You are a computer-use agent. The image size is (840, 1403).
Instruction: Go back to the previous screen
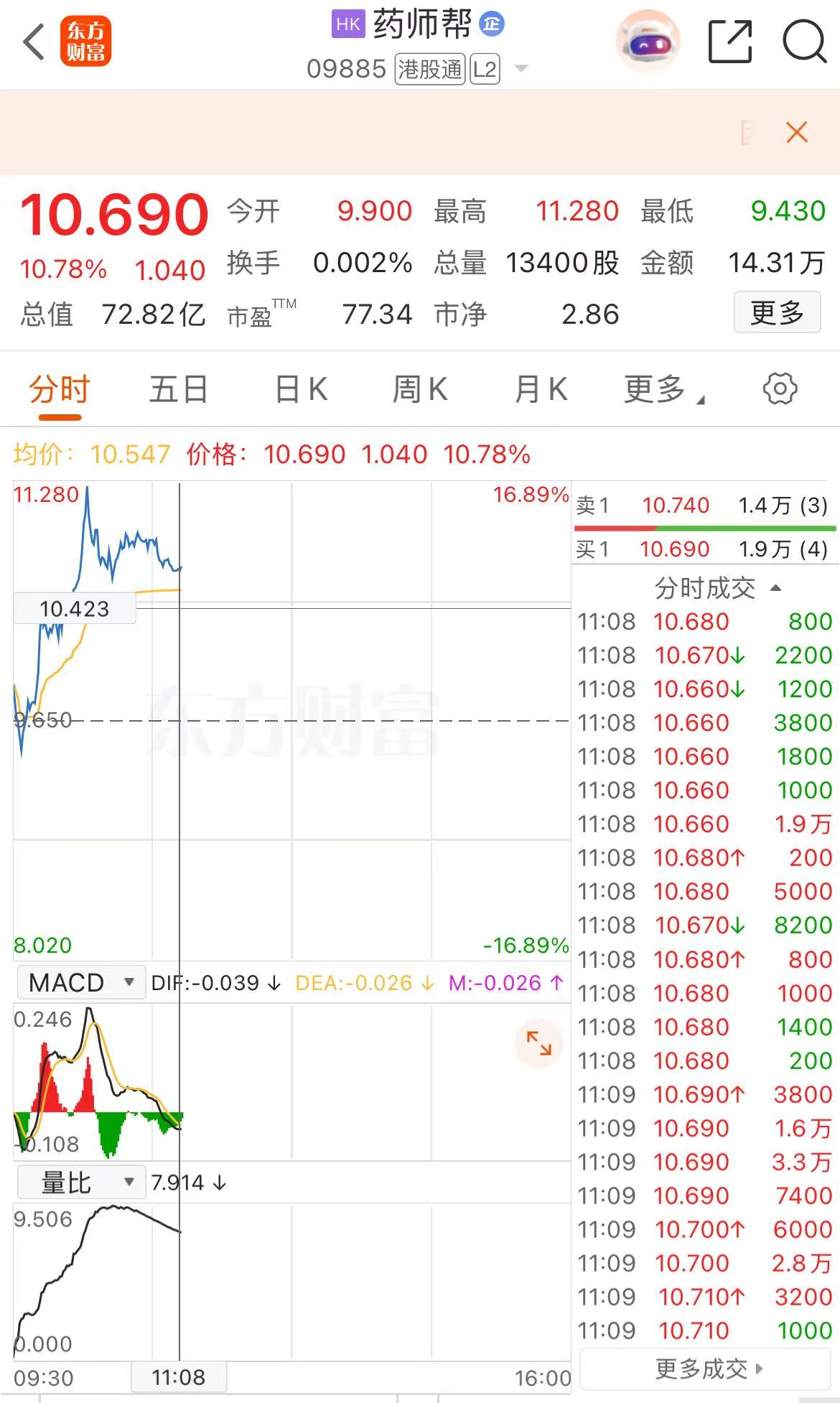pos(34,42)
